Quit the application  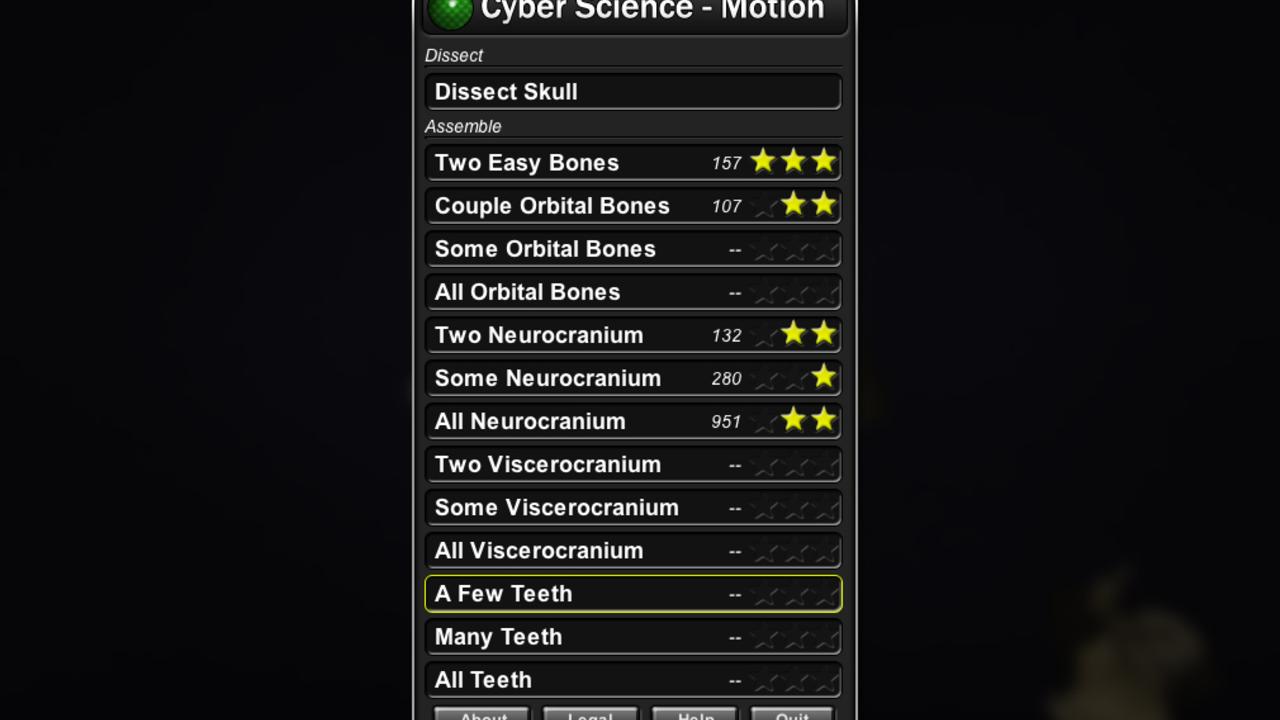click(x=792, y=714)
